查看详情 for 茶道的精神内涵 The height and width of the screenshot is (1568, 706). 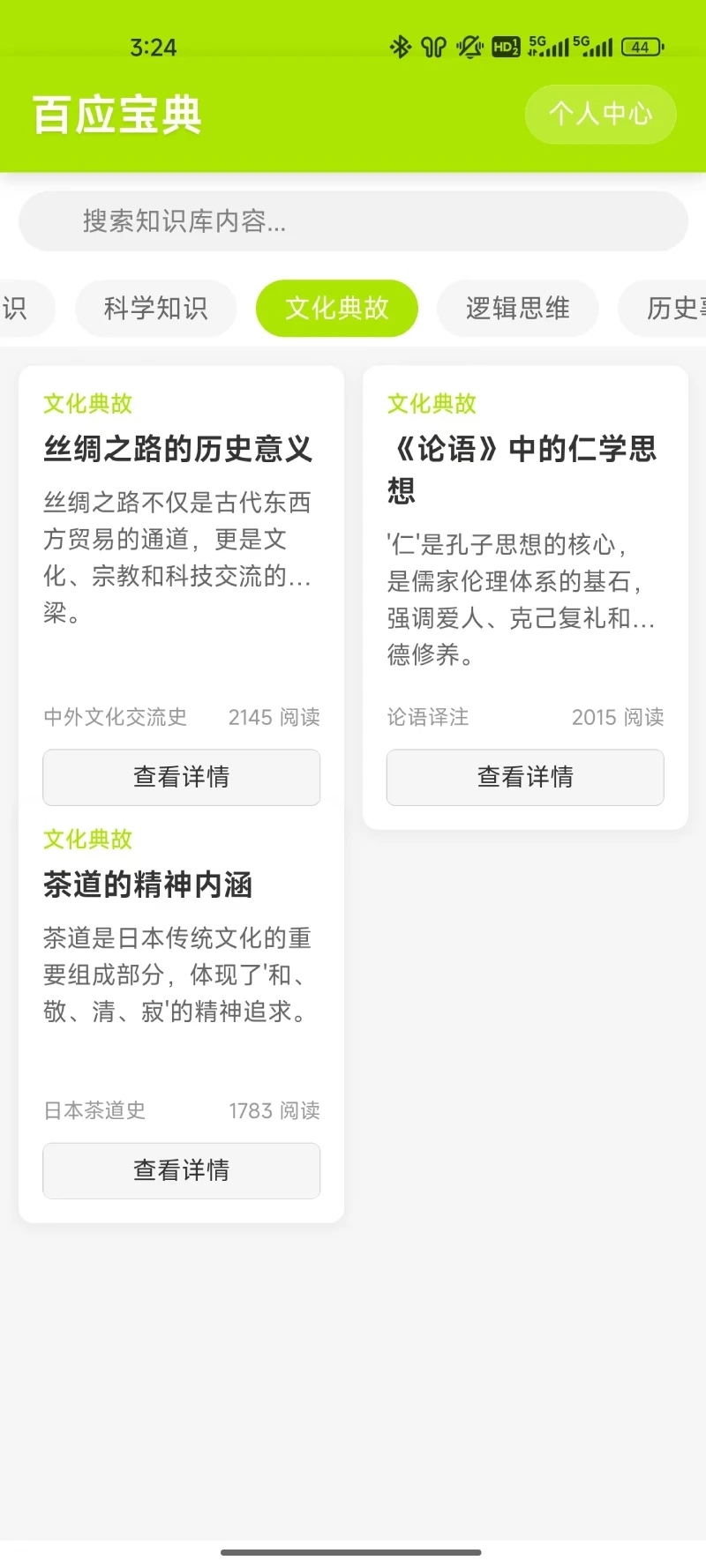coord(181,1170)
